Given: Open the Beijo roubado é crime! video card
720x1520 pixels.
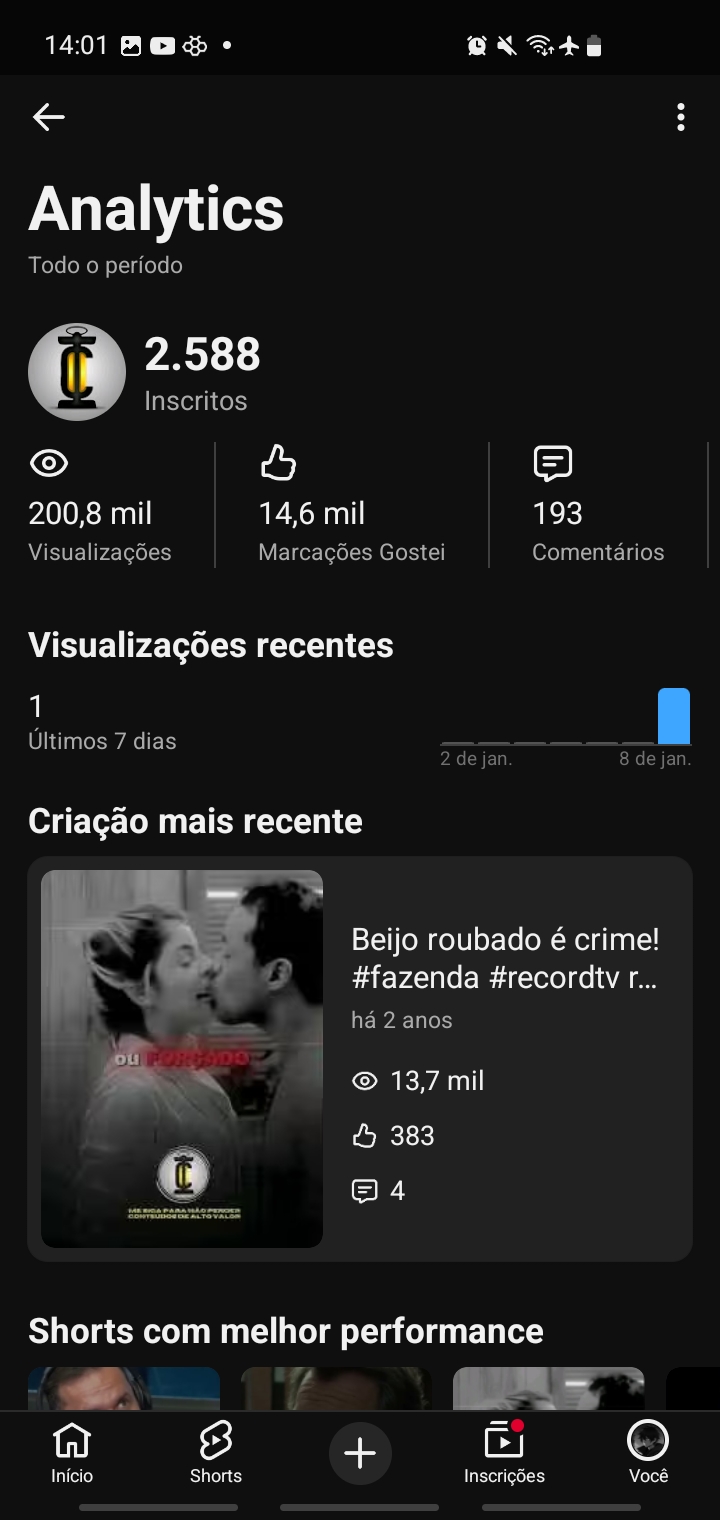Looking at the screenshot, I should pyautogui.click(x=360, y=1058).
